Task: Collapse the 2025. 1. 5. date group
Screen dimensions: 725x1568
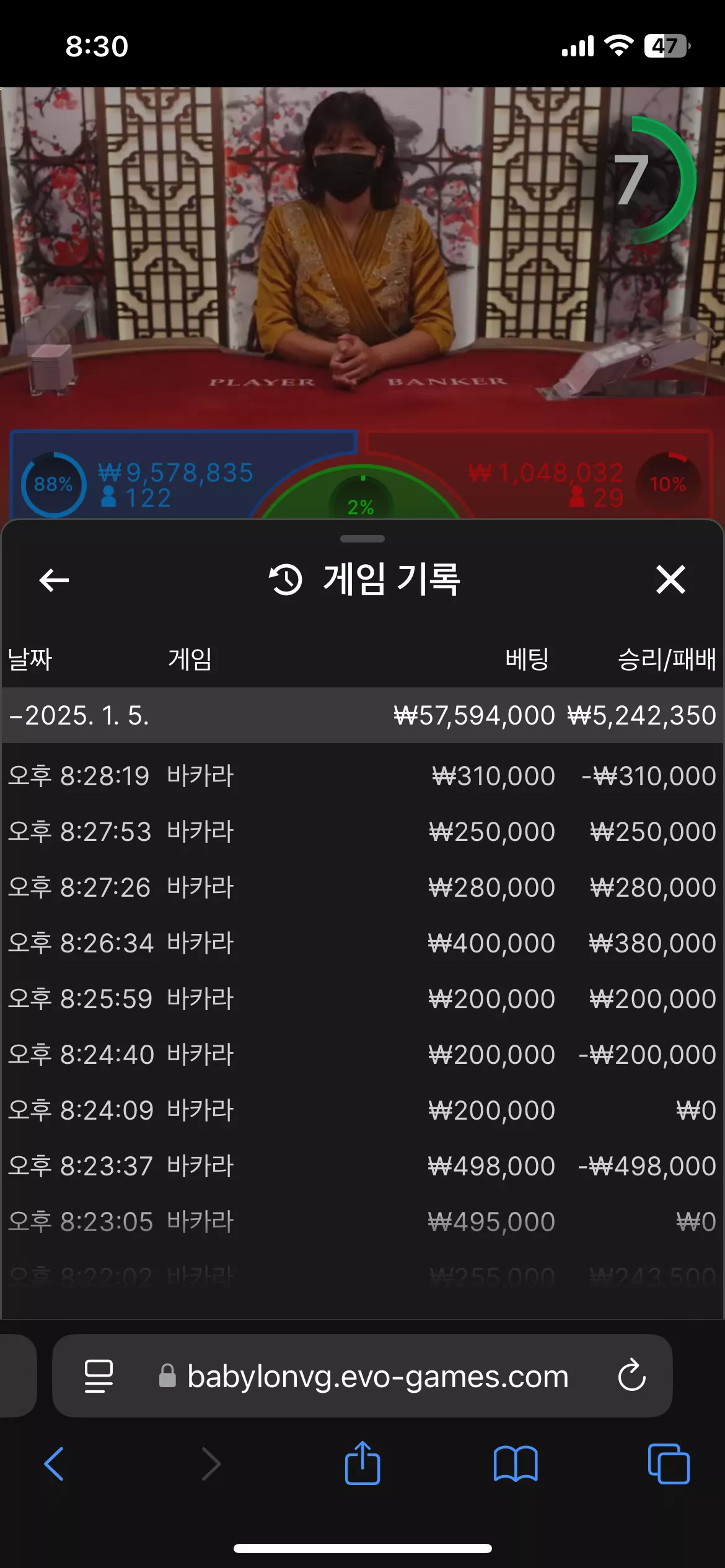Action: pyautogui.click(x=362, y=715)
